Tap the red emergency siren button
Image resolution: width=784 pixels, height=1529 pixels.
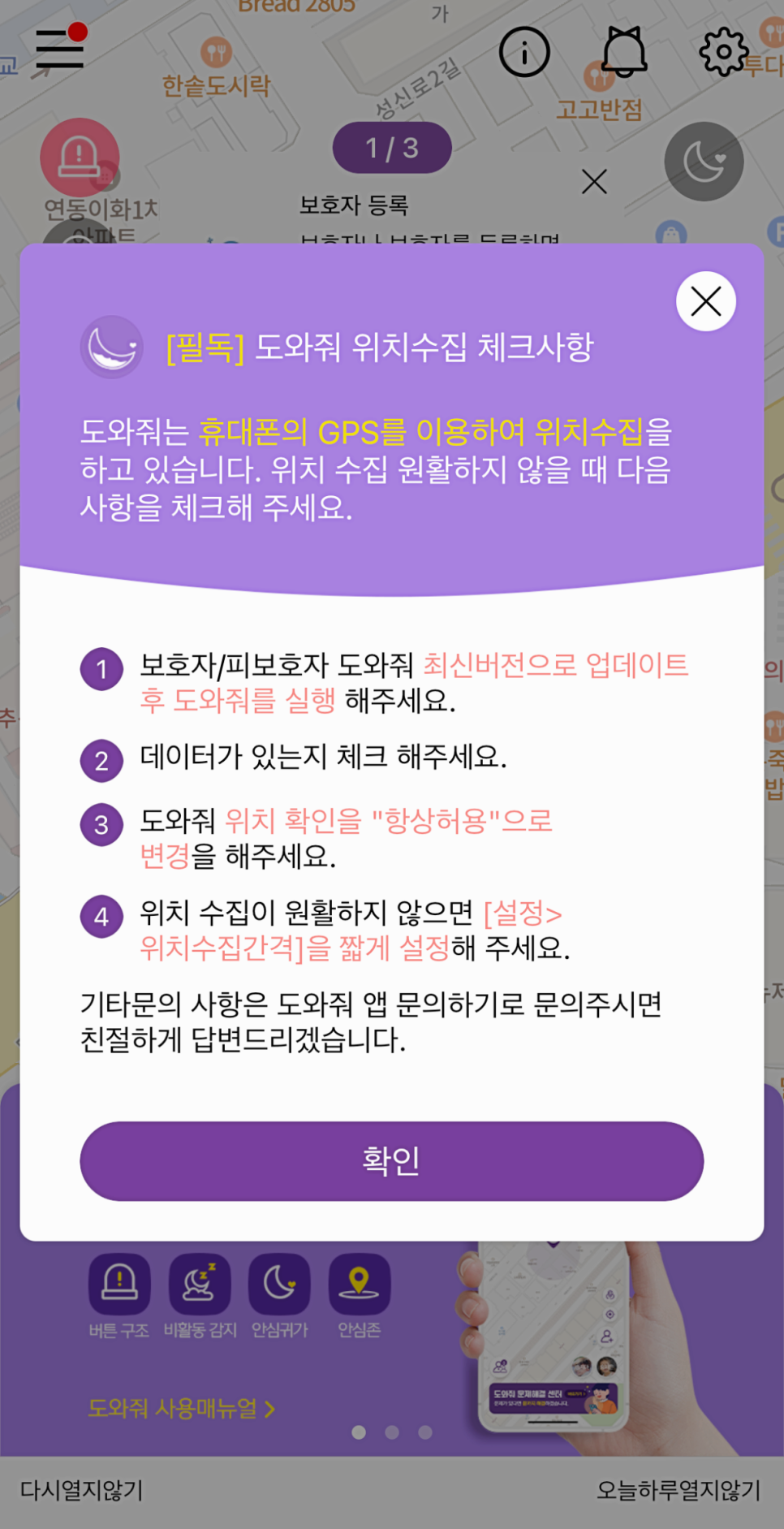[80, 157]
